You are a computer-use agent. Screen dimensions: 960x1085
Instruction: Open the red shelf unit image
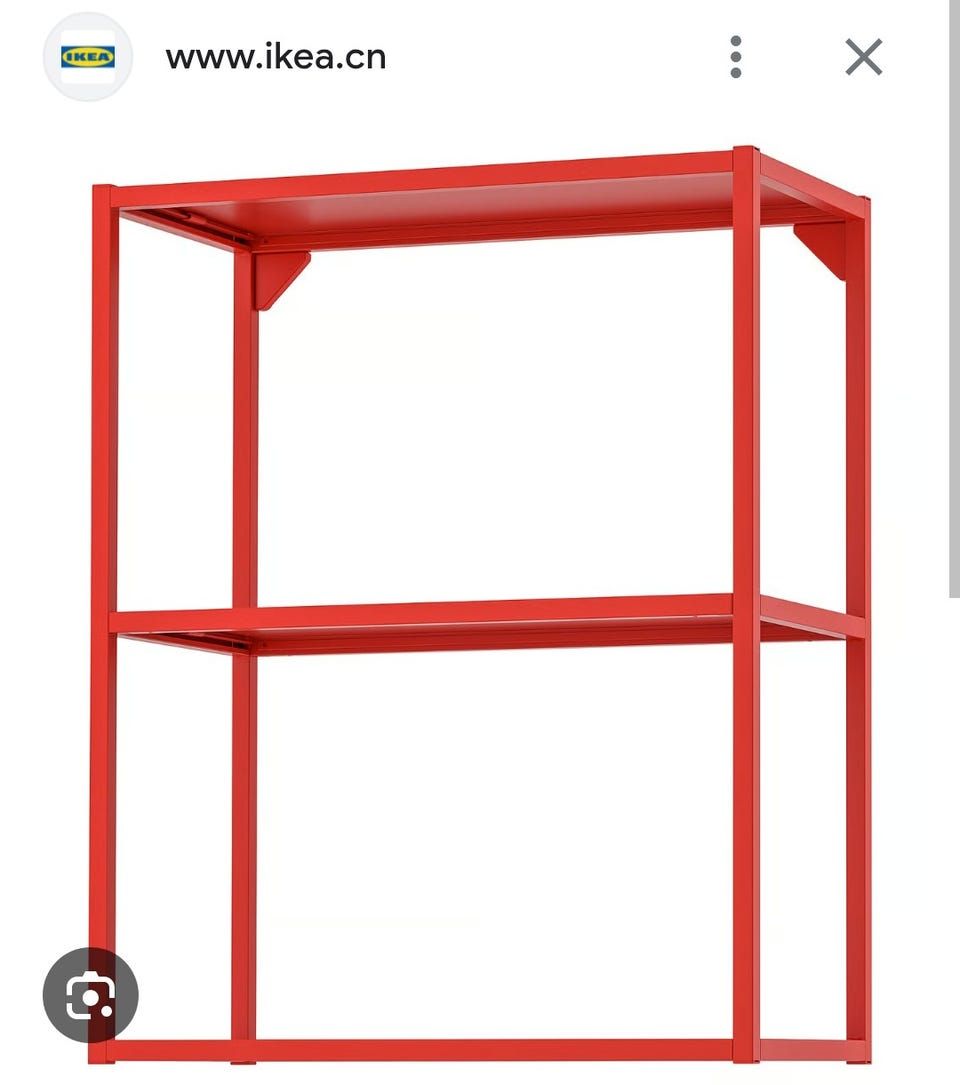(x=480, y=600)
